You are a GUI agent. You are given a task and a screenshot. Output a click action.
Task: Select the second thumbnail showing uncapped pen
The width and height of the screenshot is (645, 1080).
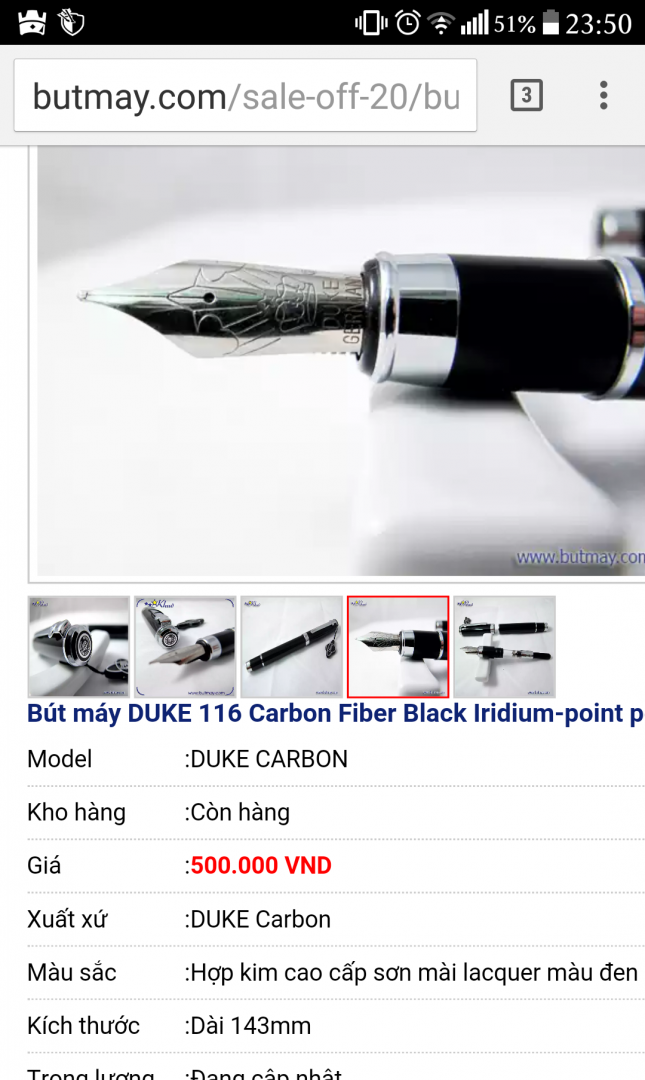click(x=185, y=647)
